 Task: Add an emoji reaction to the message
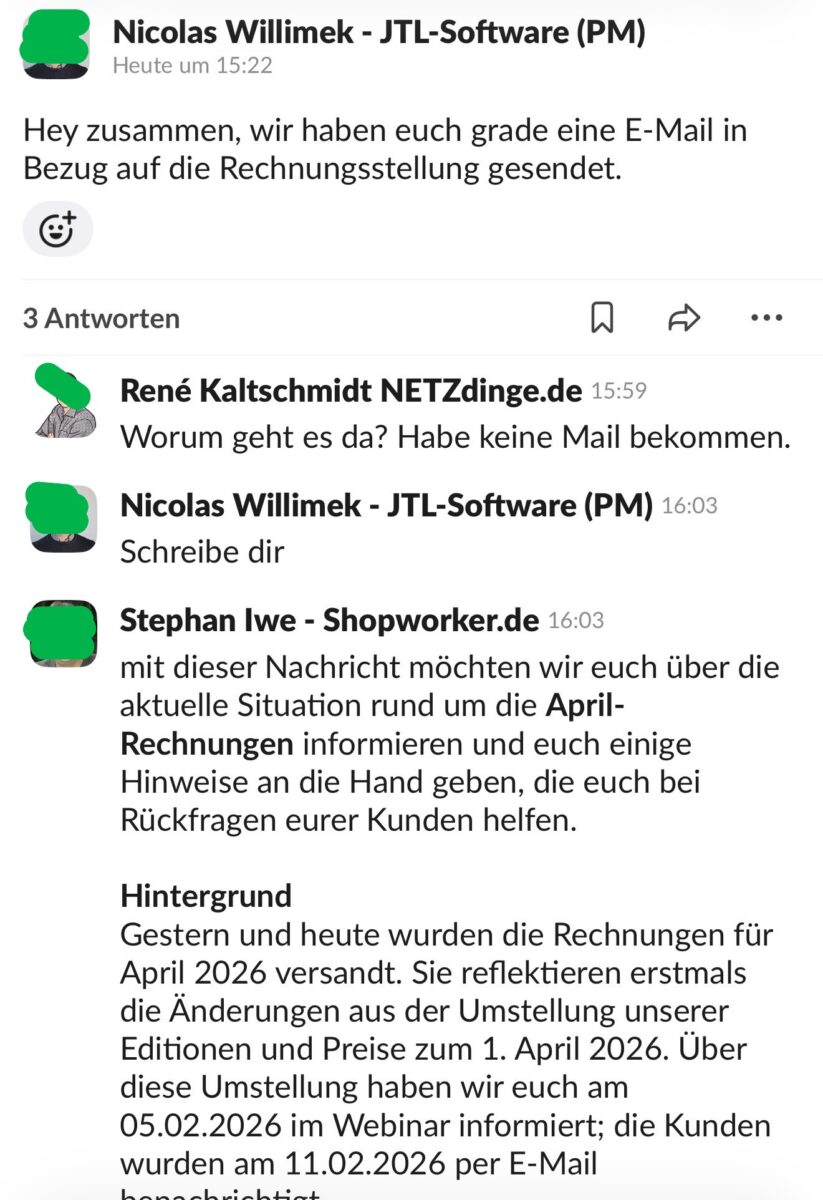point(57,230)
